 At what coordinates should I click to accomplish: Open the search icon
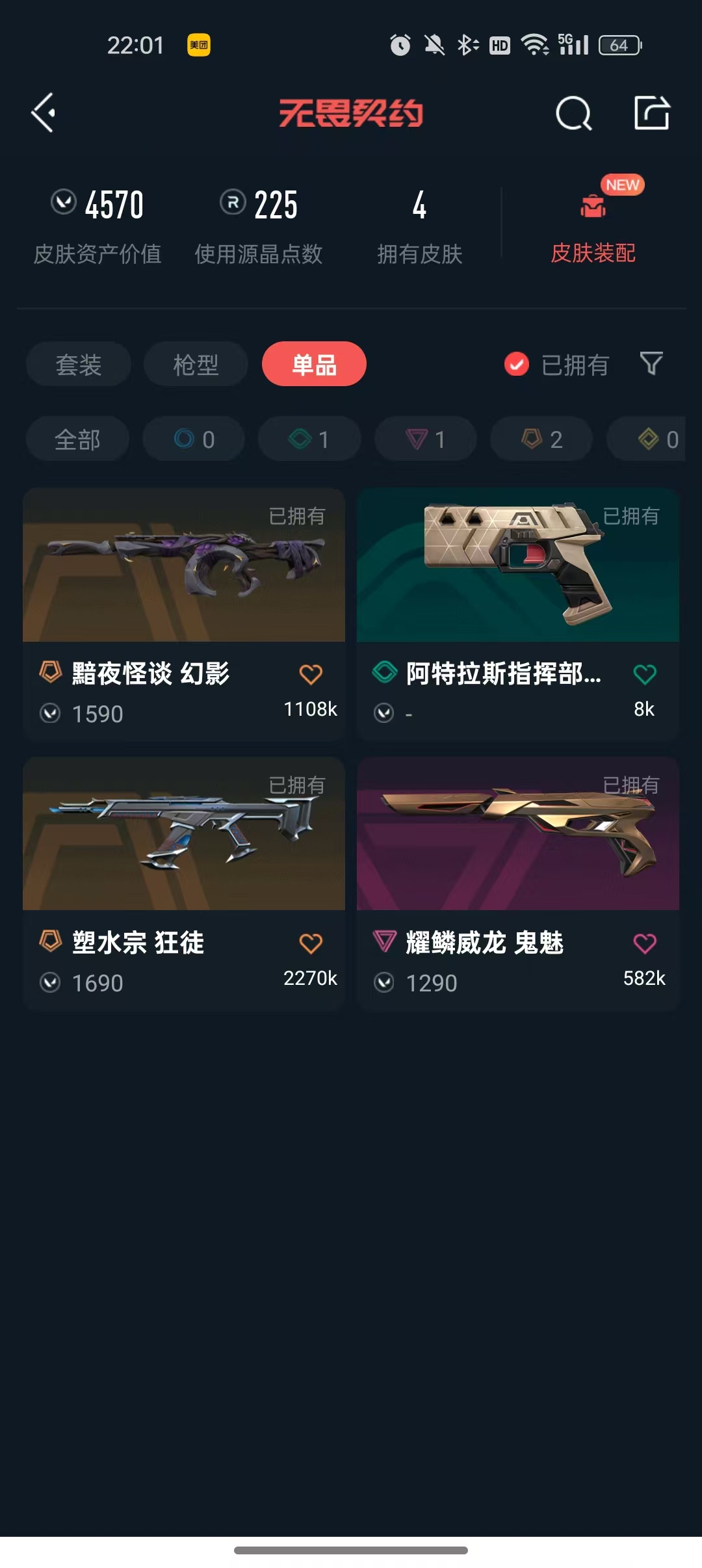point(573,114)
